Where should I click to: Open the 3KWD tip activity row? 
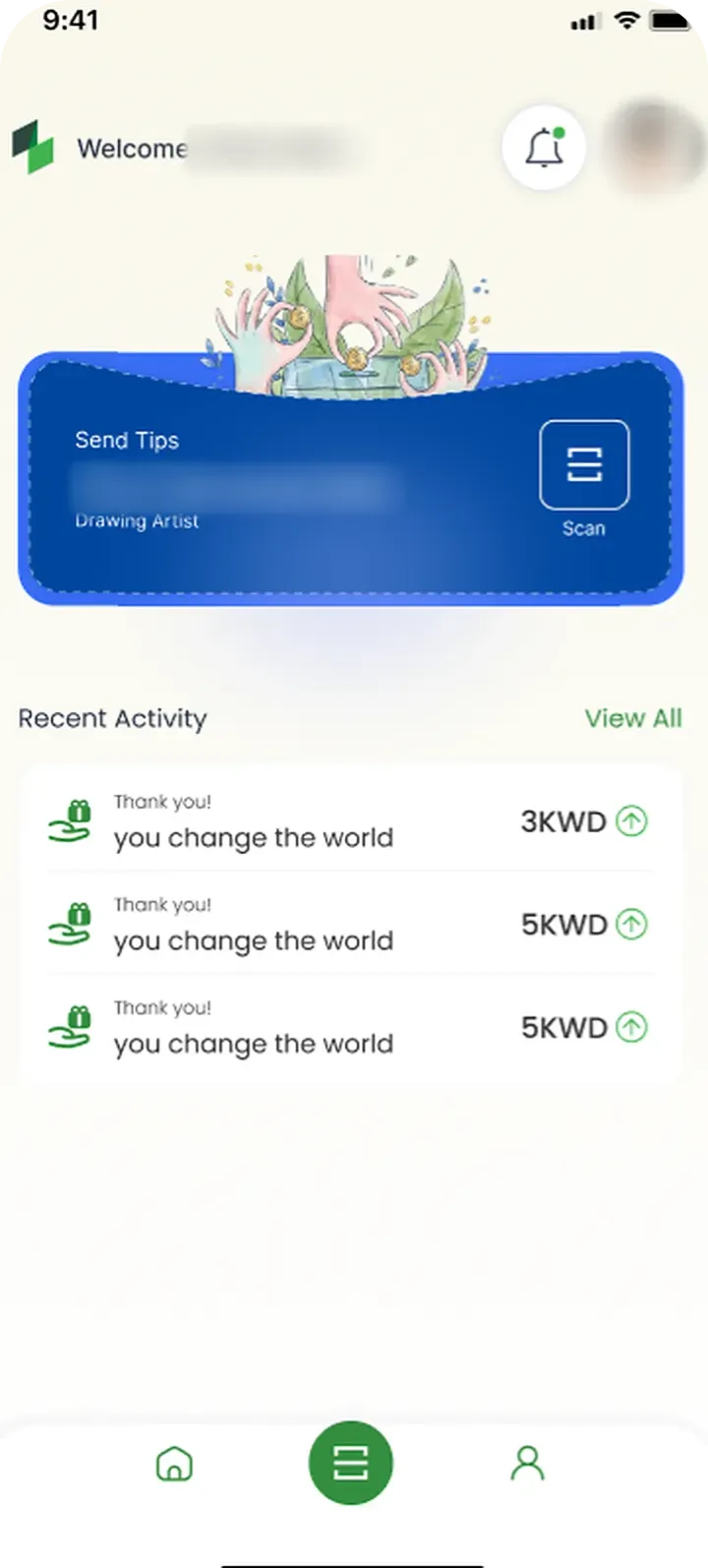[x=349, y=820]
